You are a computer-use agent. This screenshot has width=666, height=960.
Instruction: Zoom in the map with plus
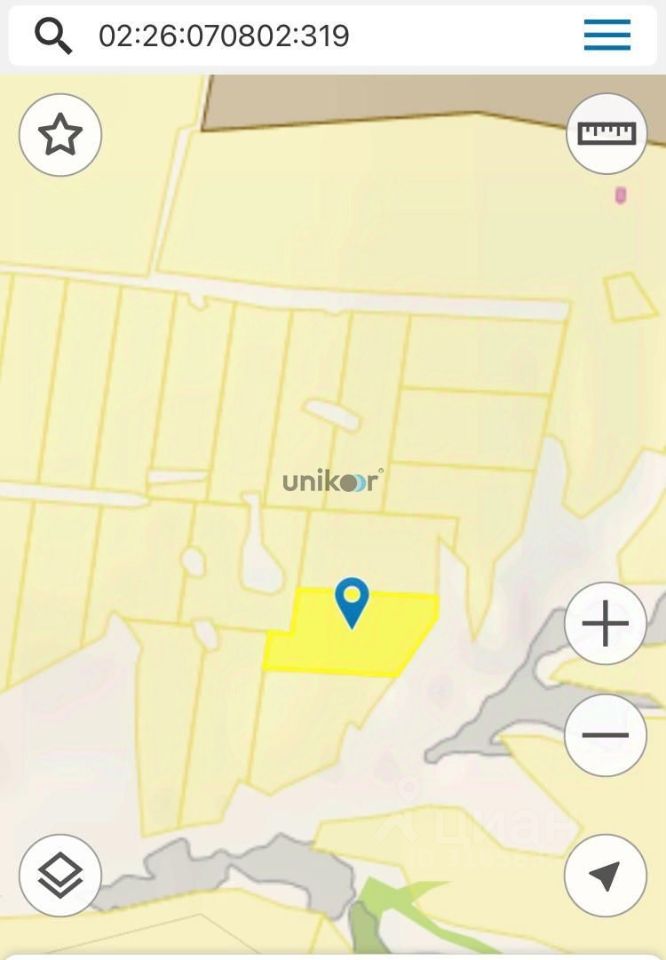pyautogui.click(x=605, y=625)
